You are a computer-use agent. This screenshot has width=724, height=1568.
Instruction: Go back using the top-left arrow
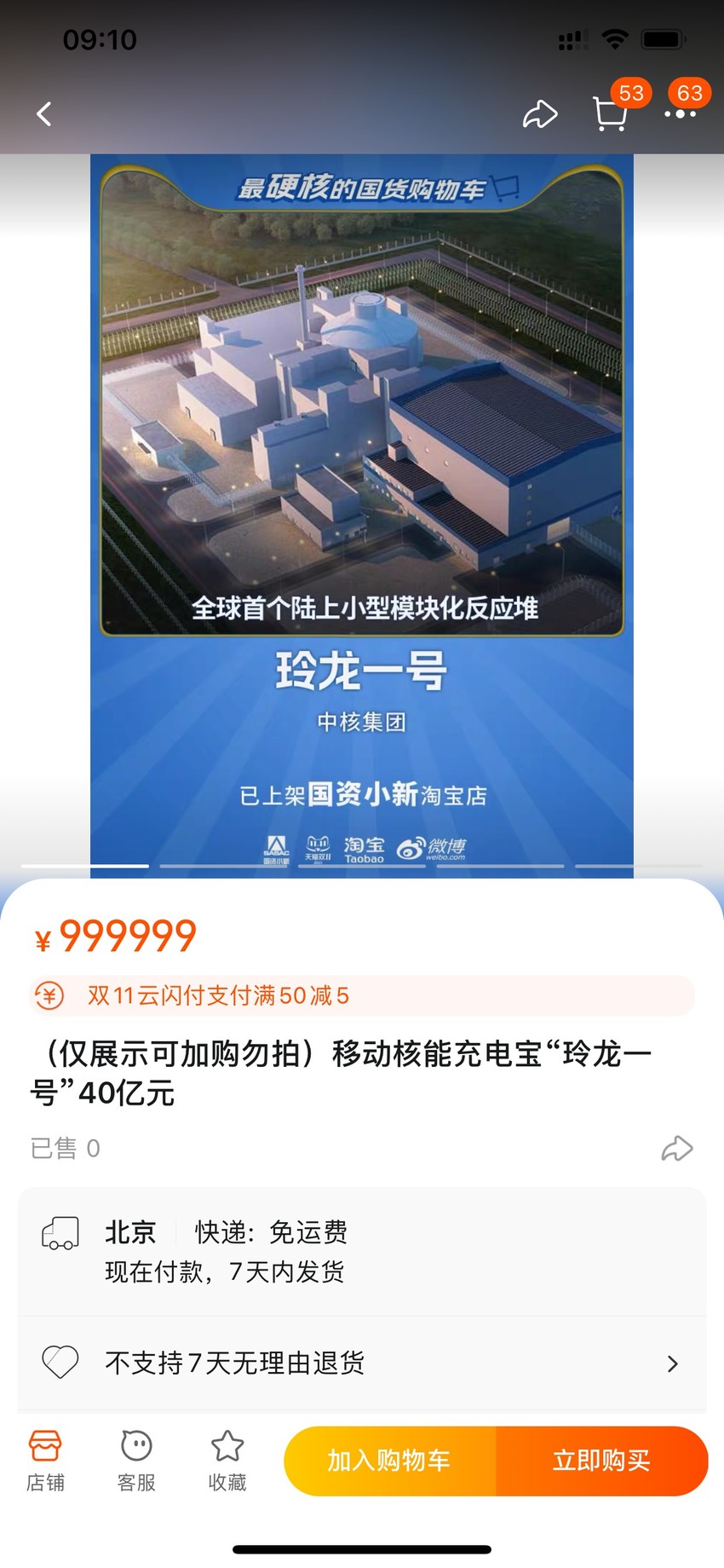click(x=44, y=113)
